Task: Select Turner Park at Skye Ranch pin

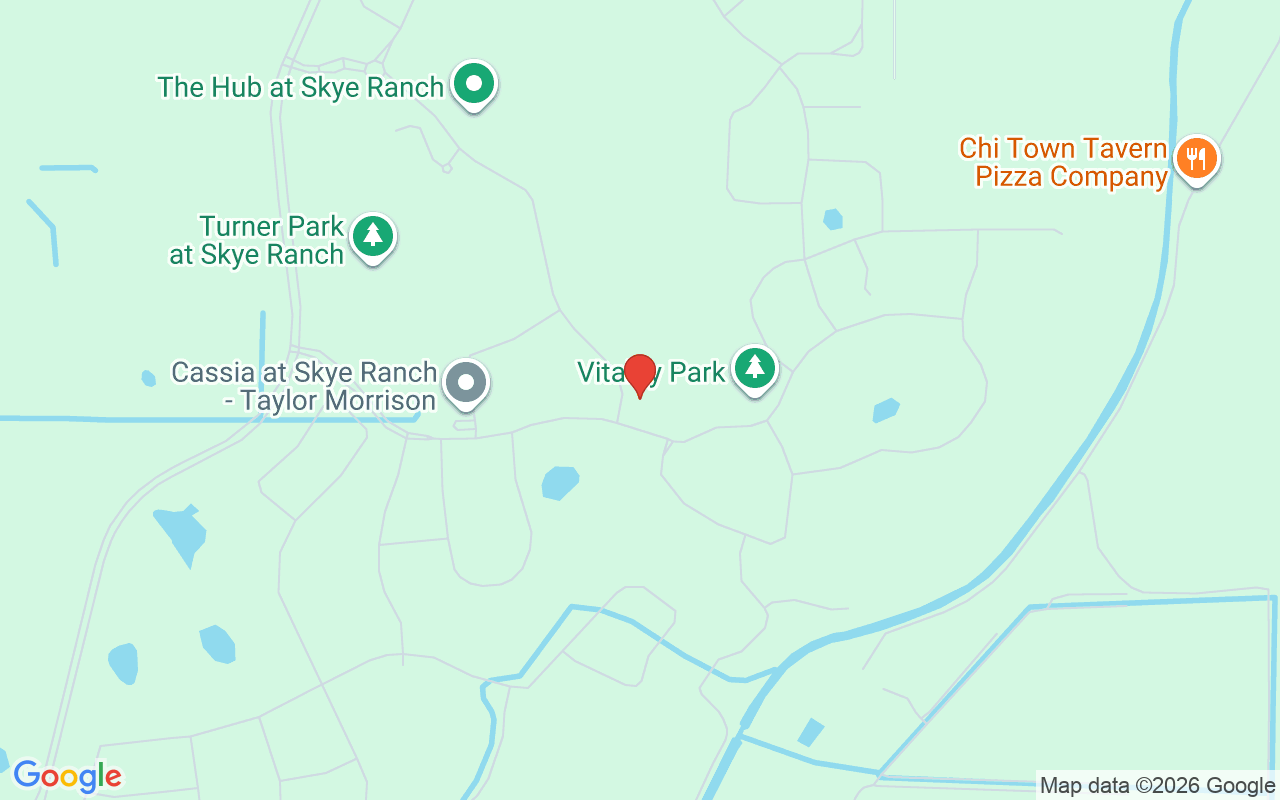Action: coord(373,237)
